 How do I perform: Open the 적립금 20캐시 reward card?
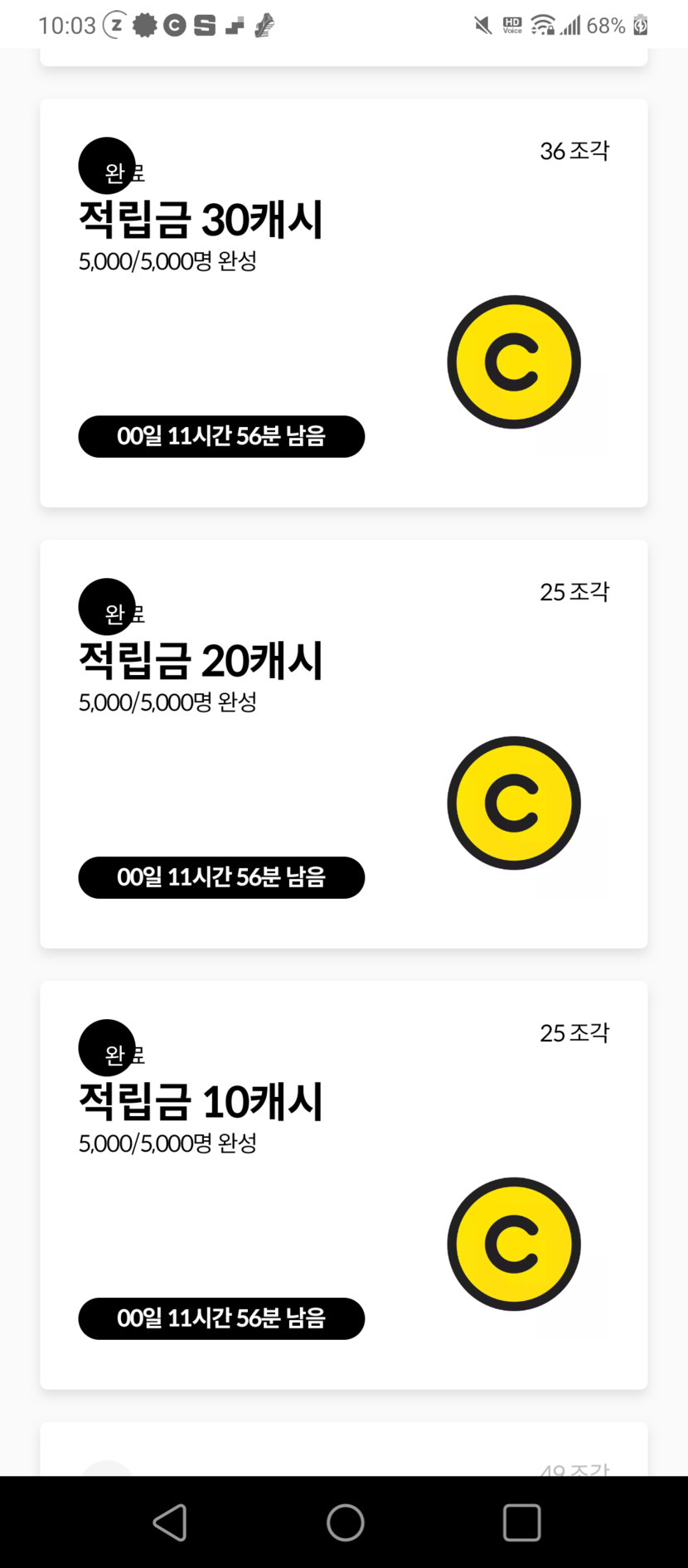[343, 744]
